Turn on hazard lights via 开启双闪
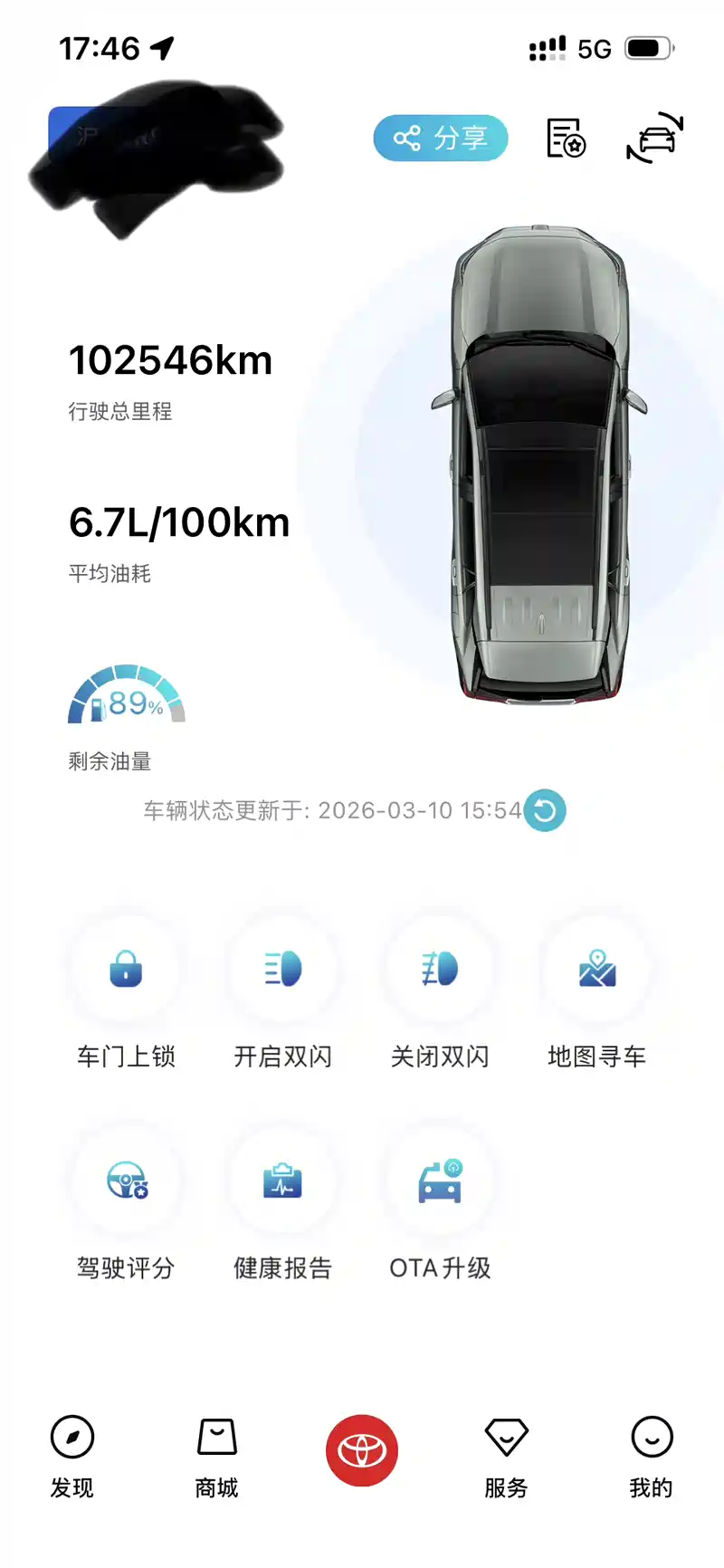Image resolution: width=724 pixels, height=1568 pixels. click(x=283, y=994)
